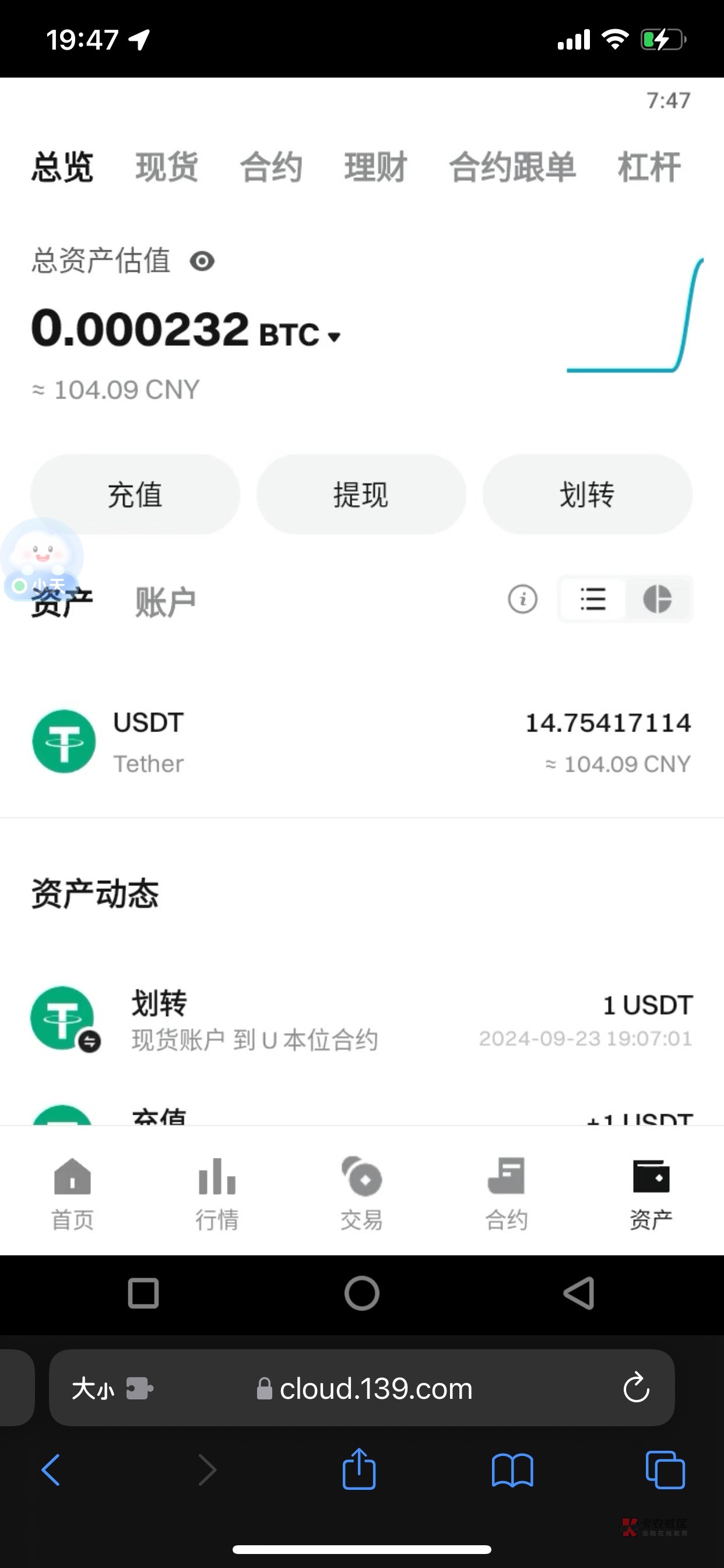
Task: Change the BTC valuation currency
Action: point(334,337)
